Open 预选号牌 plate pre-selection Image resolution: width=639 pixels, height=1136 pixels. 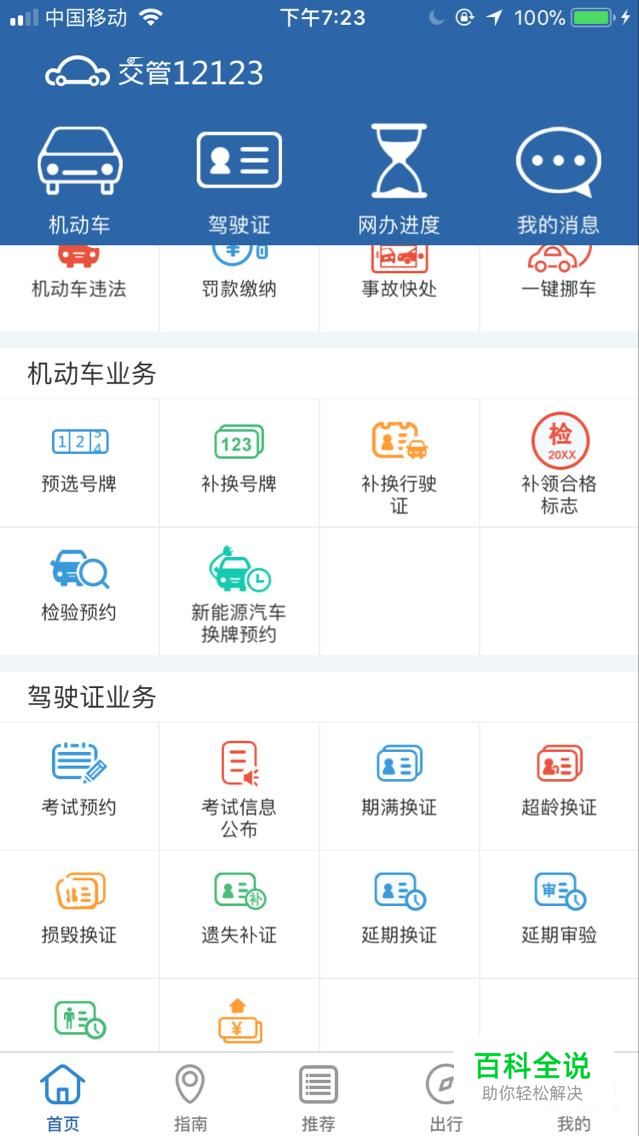click(x=79, y=462)
